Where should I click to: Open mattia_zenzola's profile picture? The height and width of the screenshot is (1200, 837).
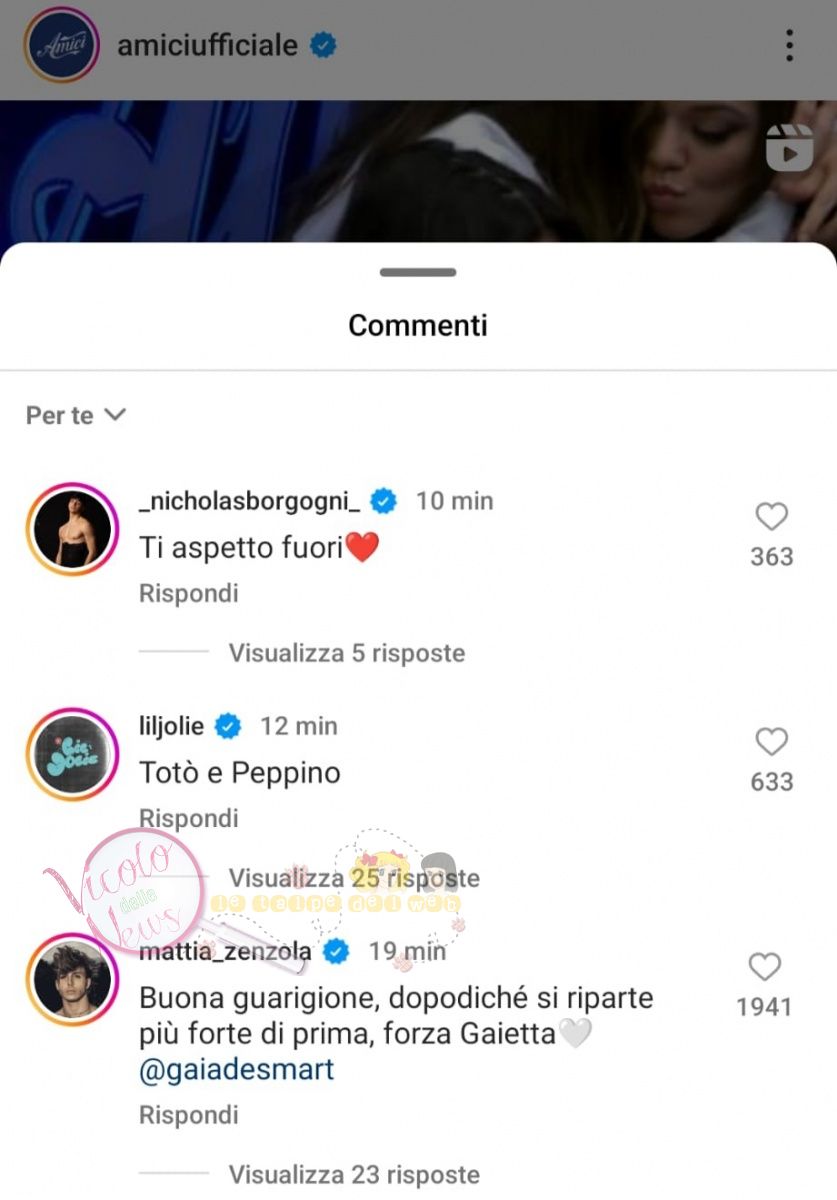pyautogui.click(x=72, y=980)
